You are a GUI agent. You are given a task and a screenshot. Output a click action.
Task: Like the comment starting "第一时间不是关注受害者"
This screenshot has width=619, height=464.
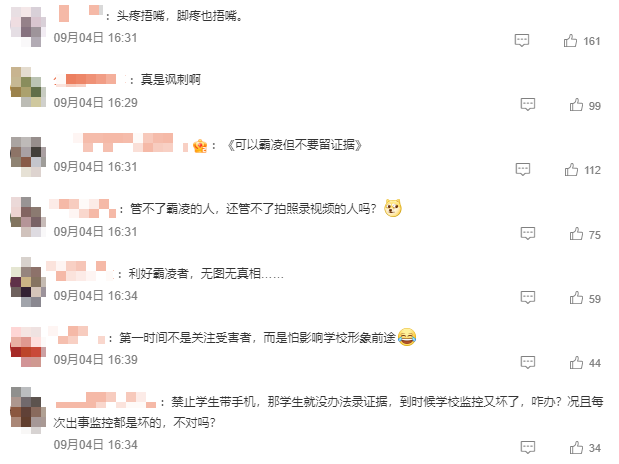click(x=575, y=362)
